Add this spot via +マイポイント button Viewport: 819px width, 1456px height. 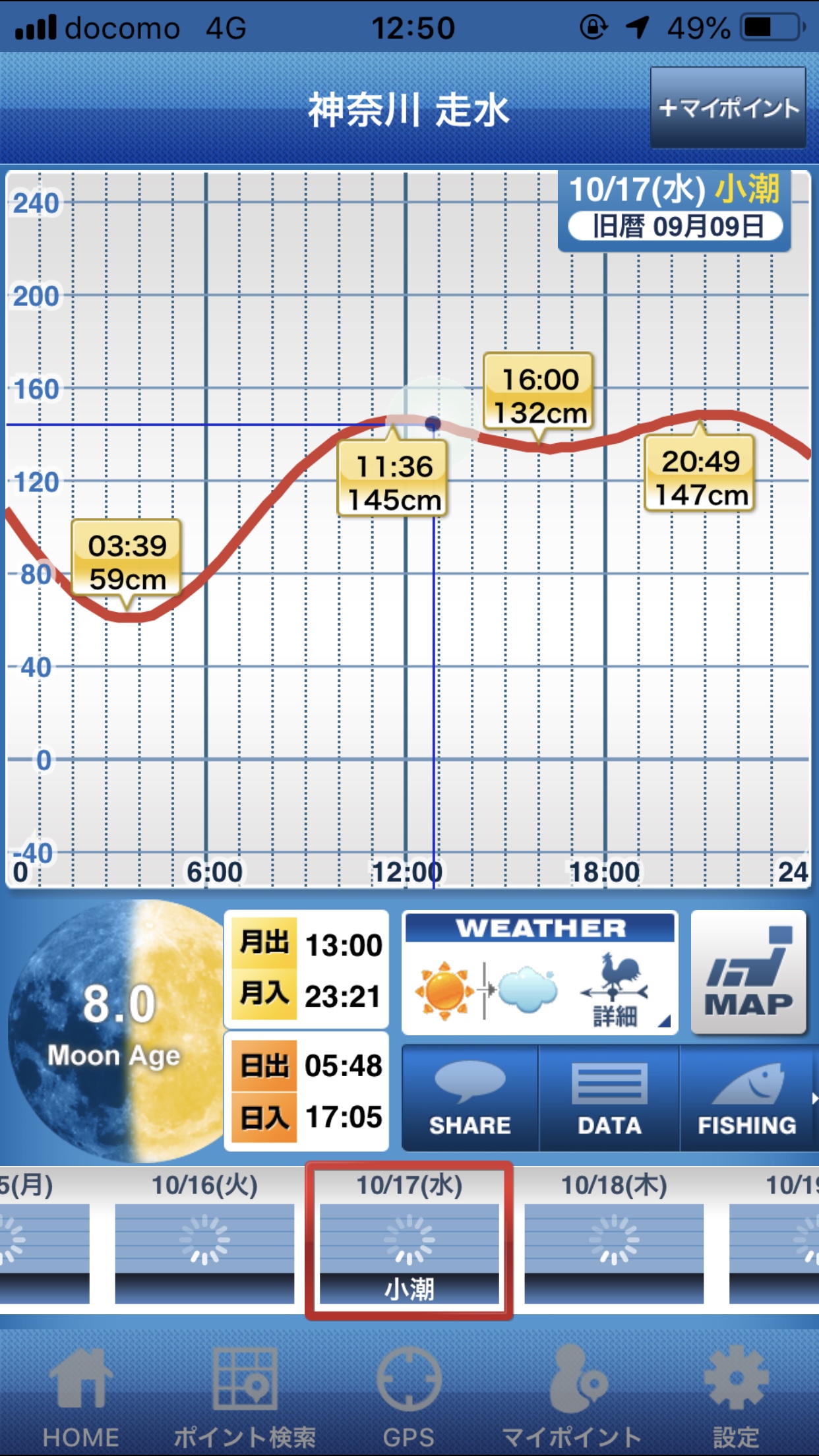[728, 107]
